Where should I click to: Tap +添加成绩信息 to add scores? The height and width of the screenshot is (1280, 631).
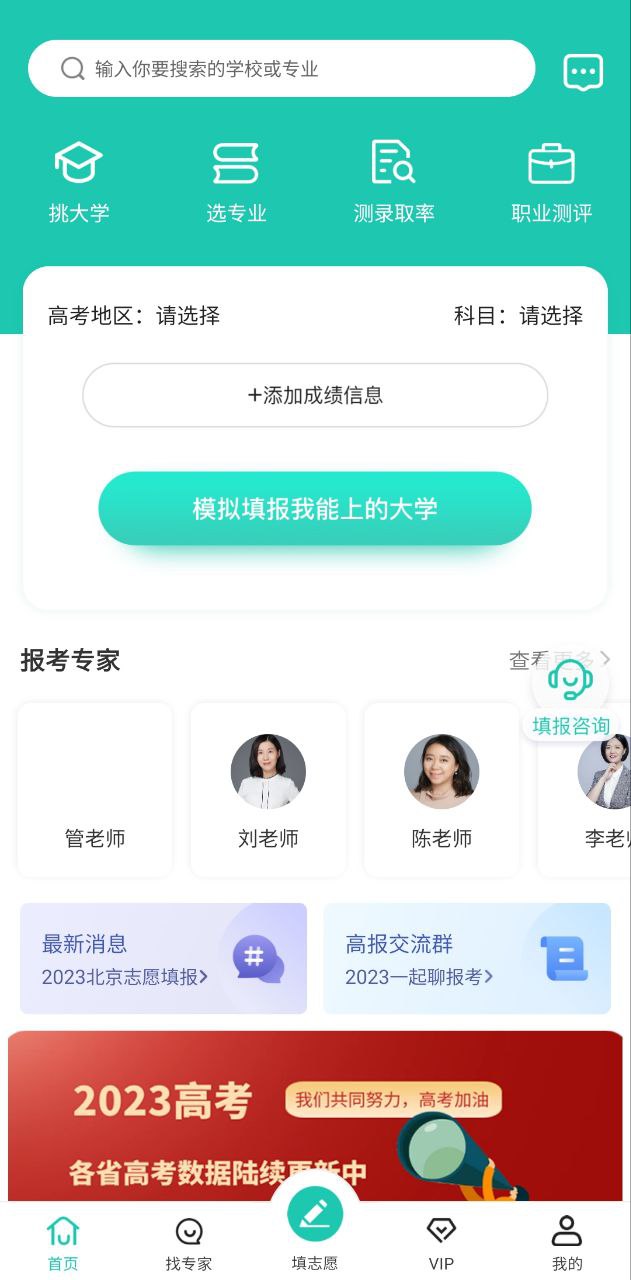[x=315, y=395]
